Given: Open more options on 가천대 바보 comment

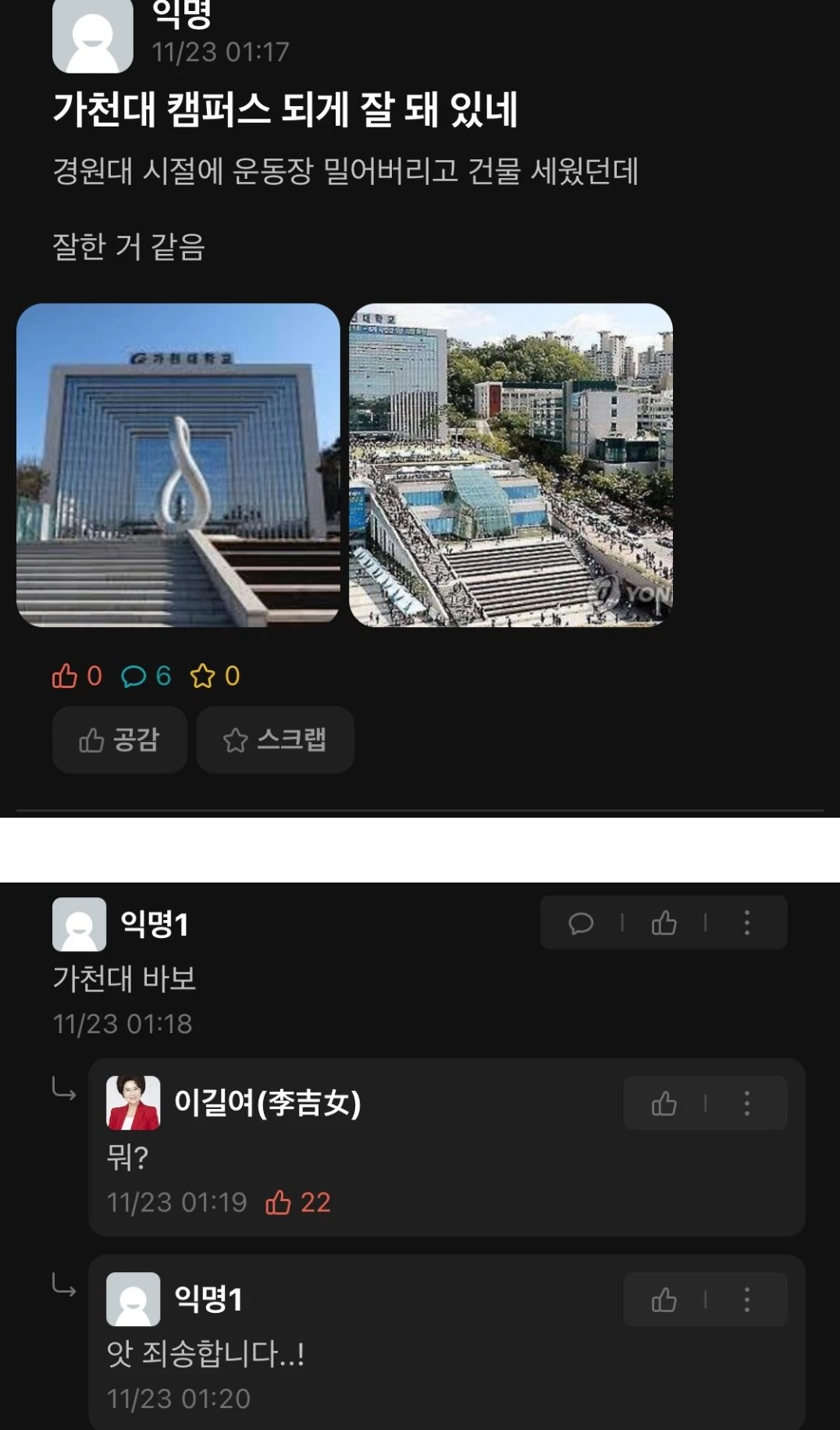Looking at the screenshot, I should click(747, 923).
